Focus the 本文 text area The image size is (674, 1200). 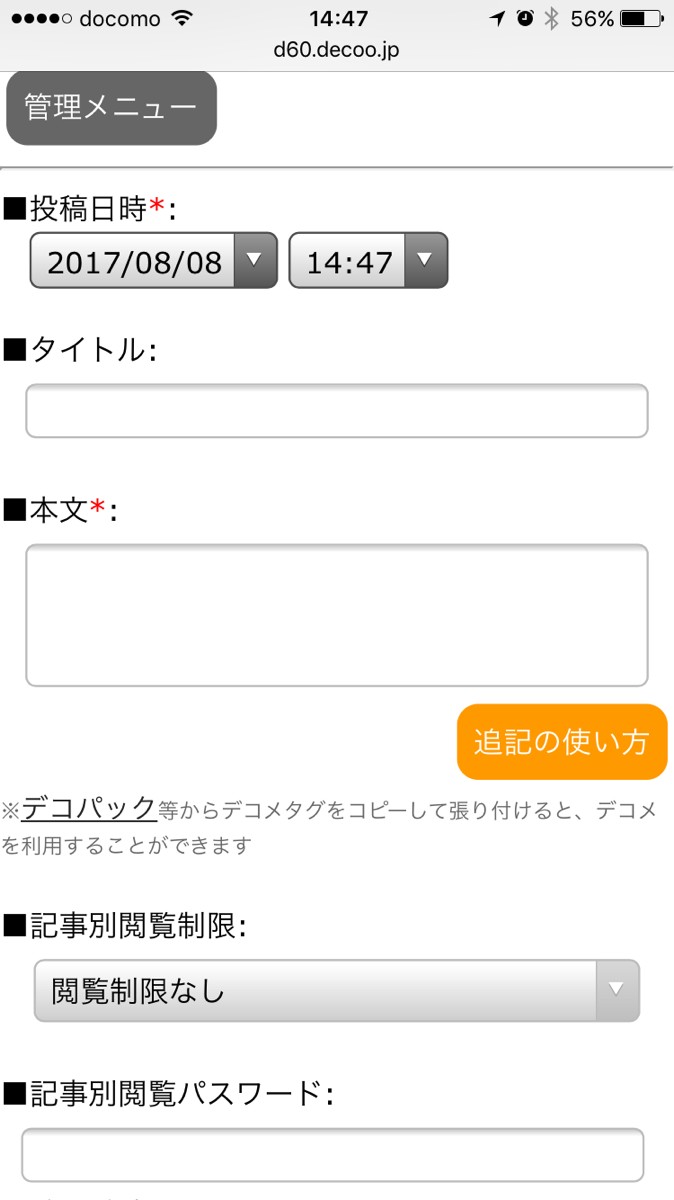(x=336, y=615)
